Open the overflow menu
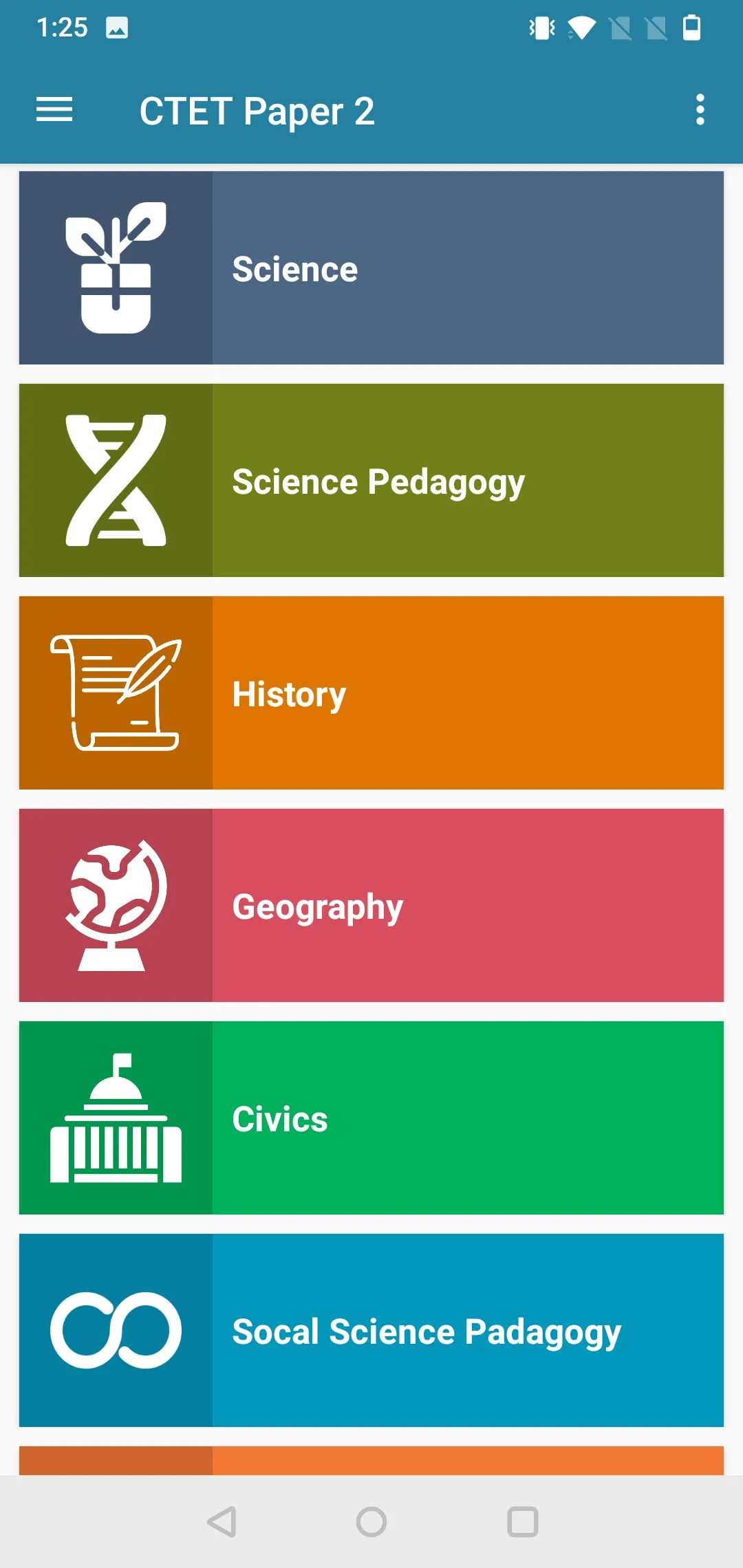The image size is (743, 1568). pos(700,110)
